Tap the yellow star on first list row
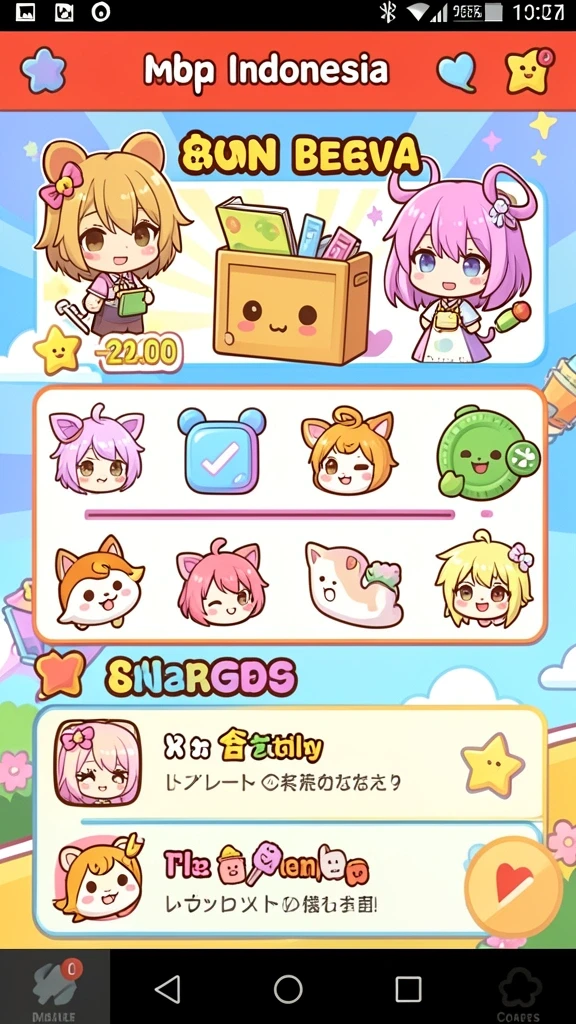The image size is (576, 1024). point(492,763)
